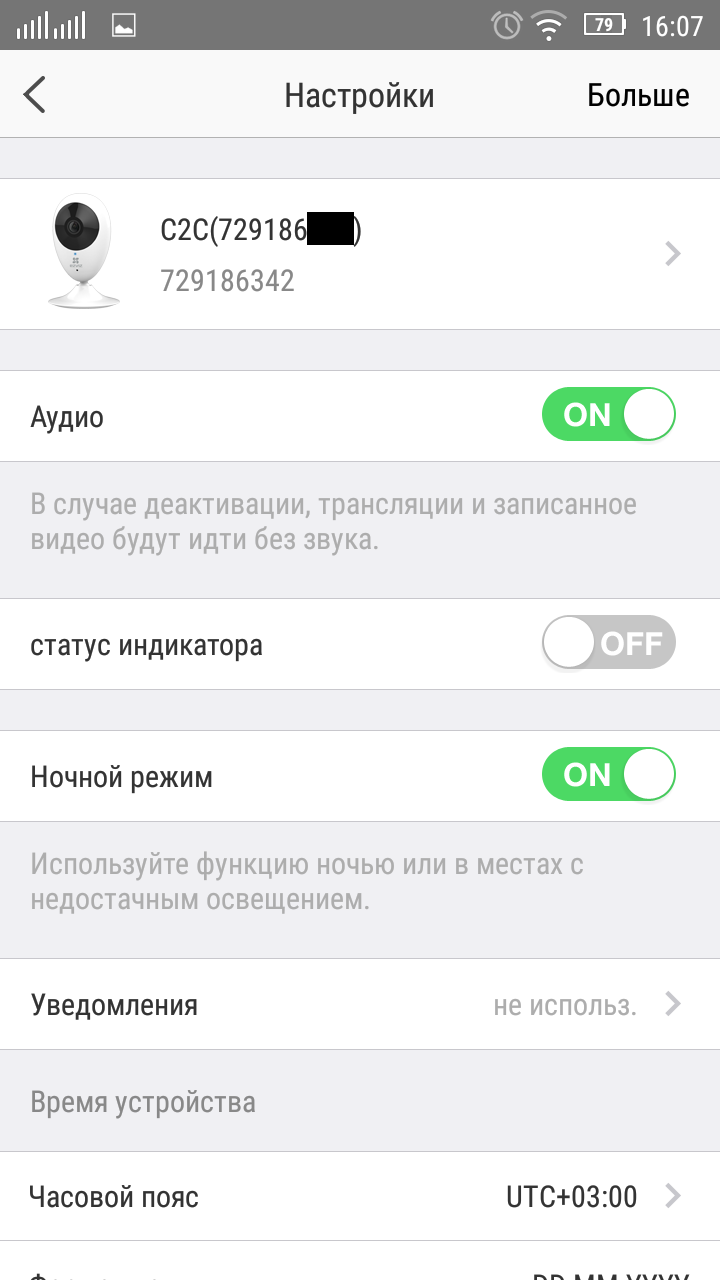Open the Больше menu

click(638, 95)
